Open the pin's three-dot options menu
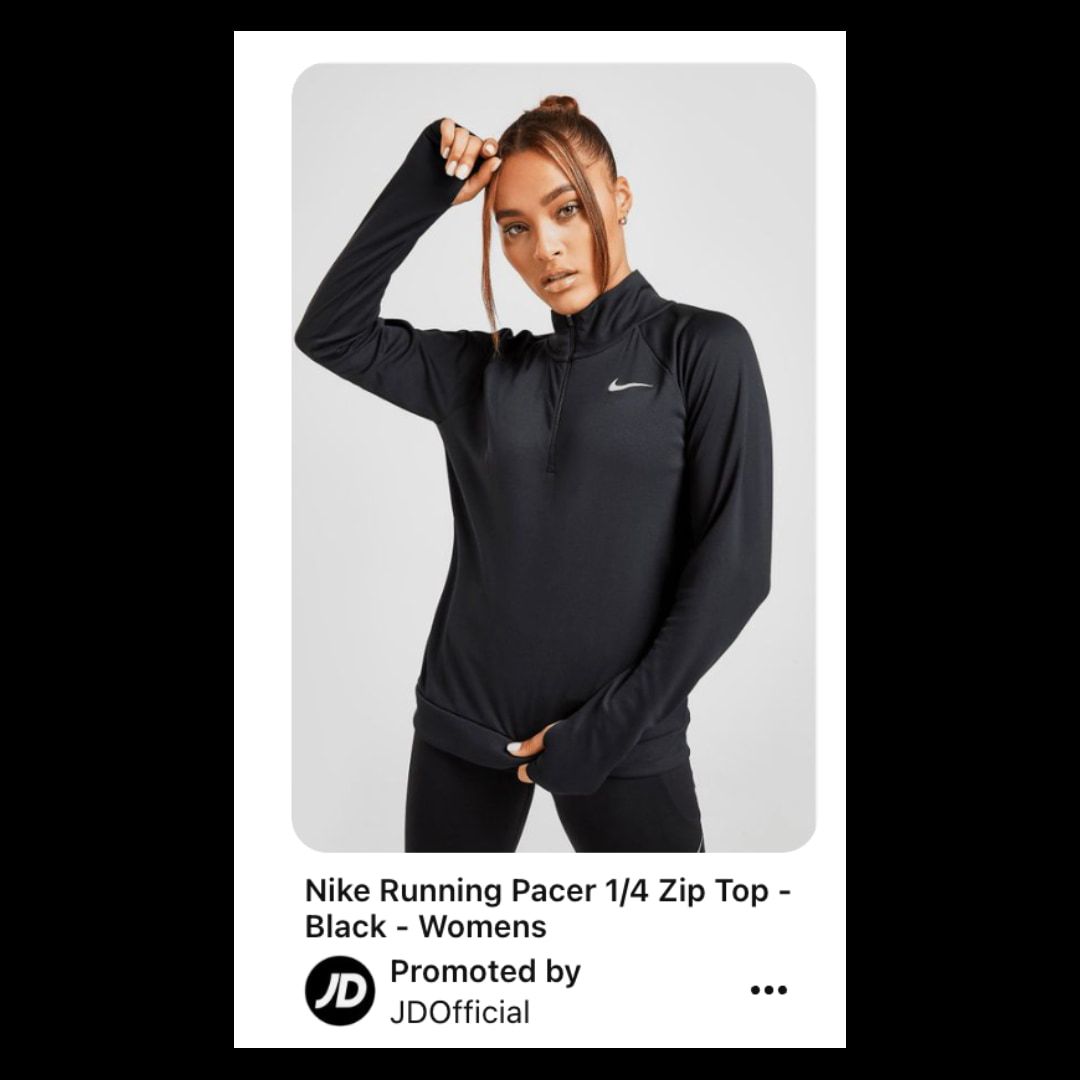Viewport: 1080px width, 1080px height. point(768,990)
